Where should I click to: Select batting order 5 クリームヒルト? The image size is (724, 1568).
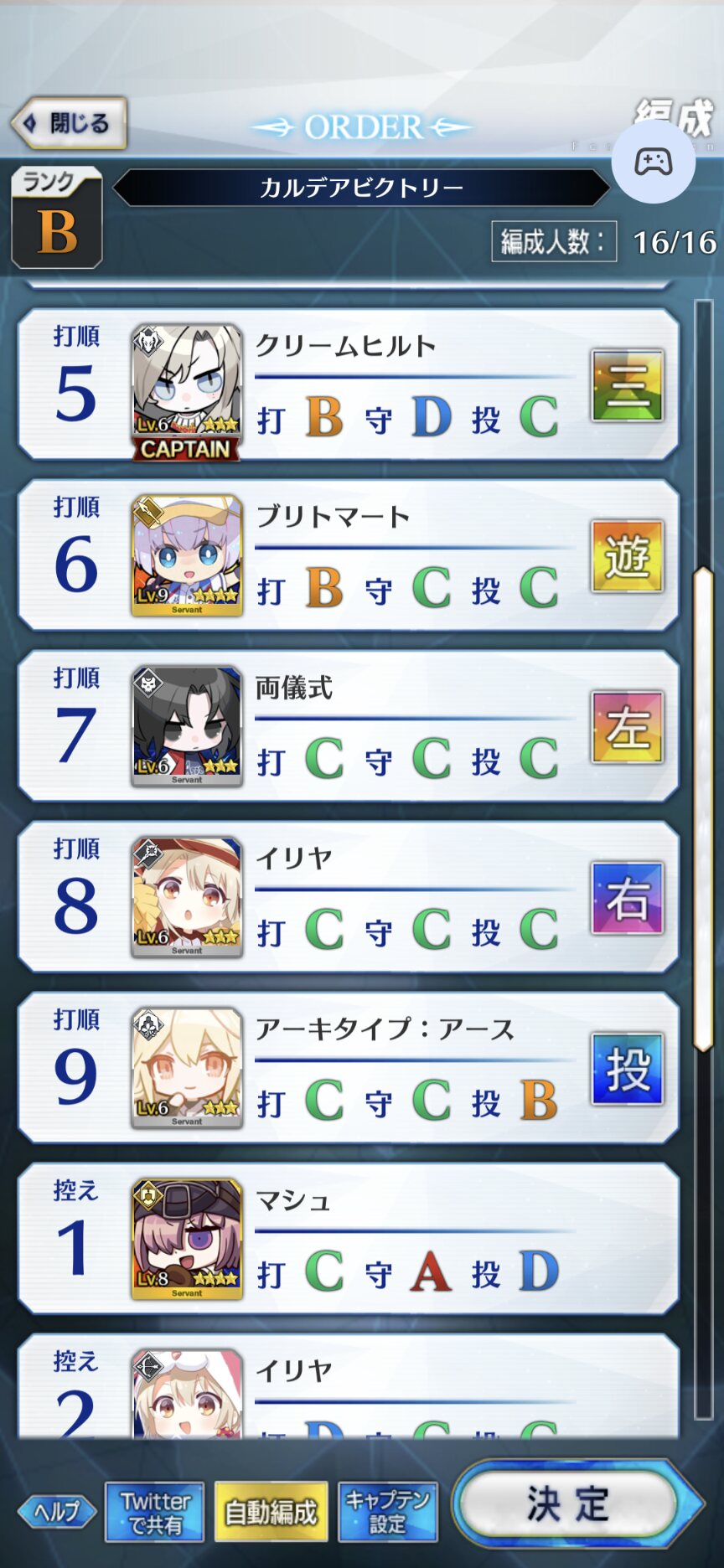click(348, 384)
